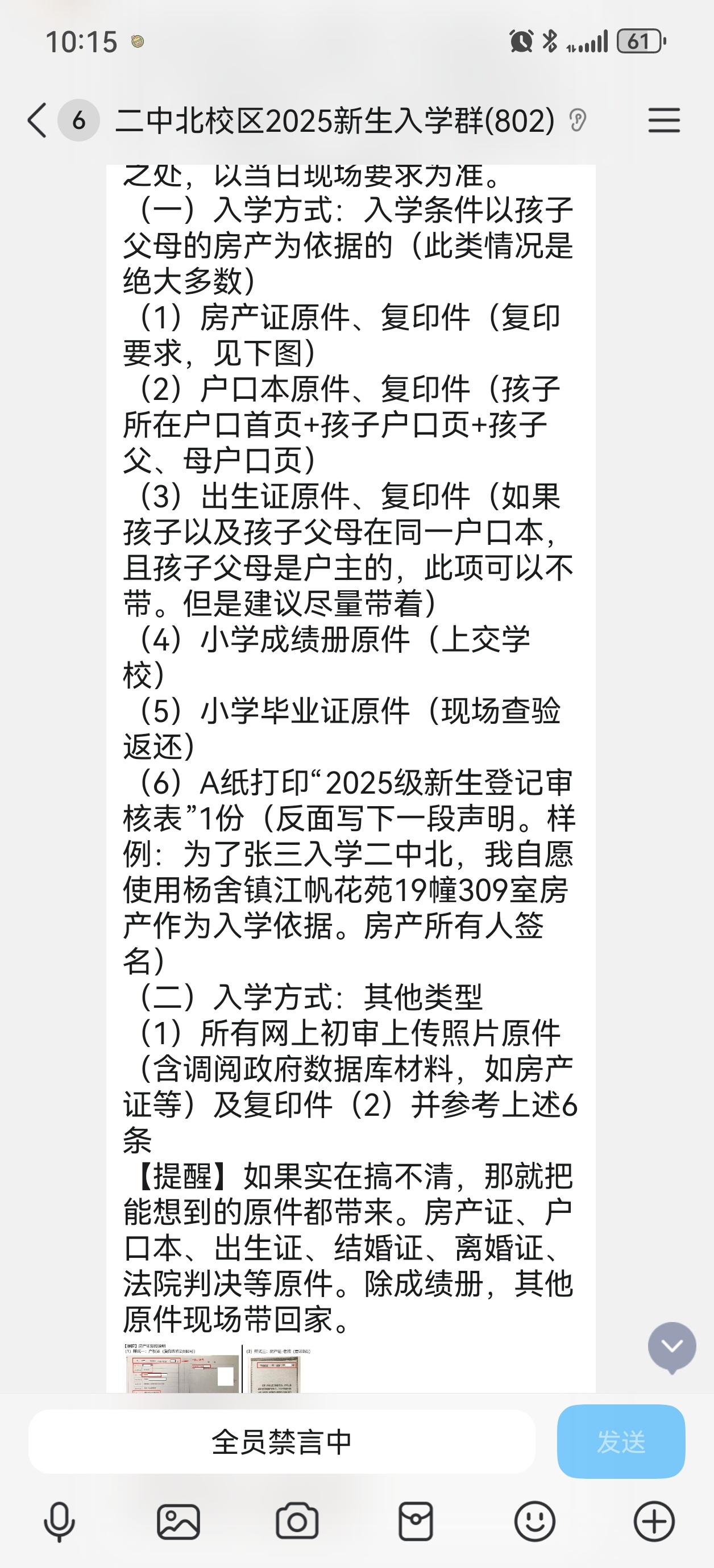
Task: Open more options with the plus icon
Action: pyautogui.click(x=654, y=1522)
